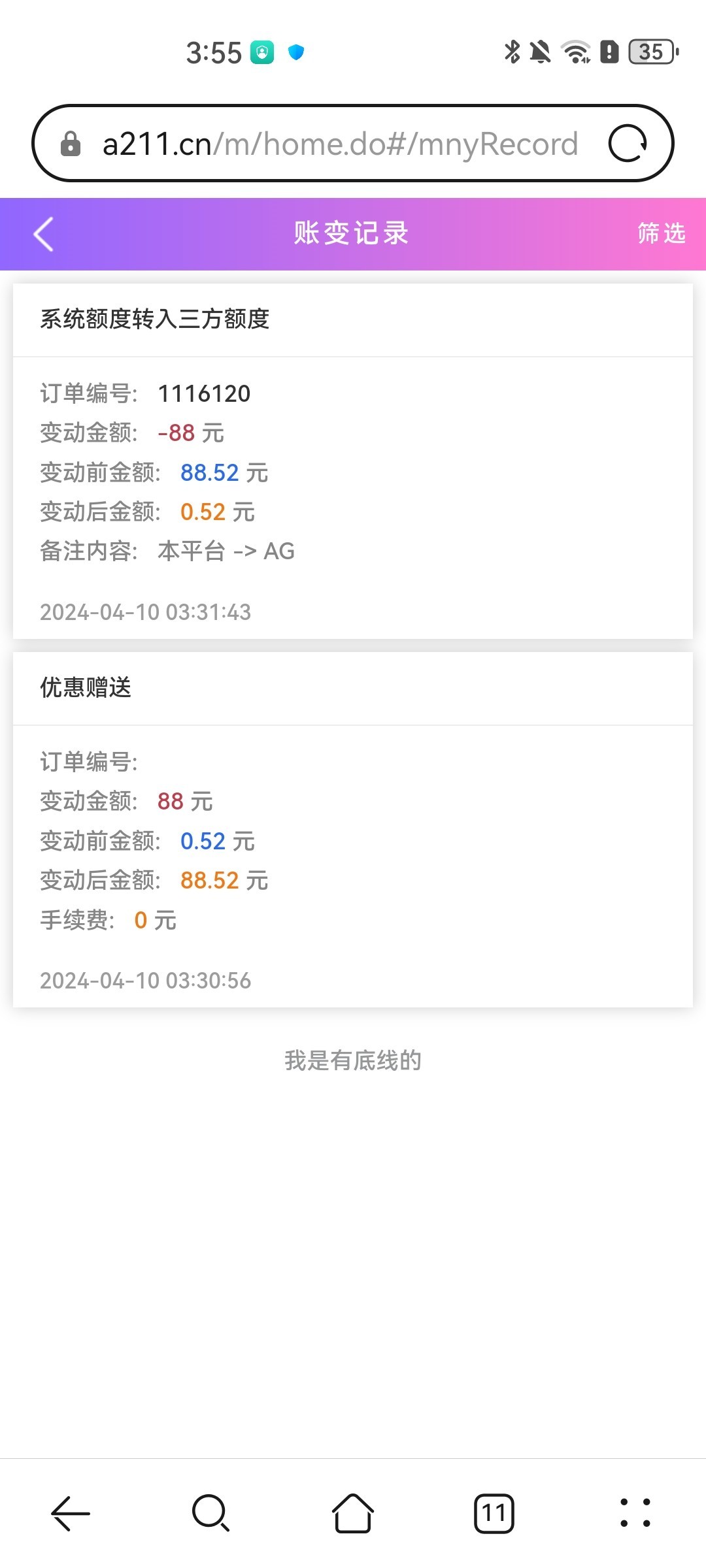This screenshot has width=706, height=1568.
Task: Navigate back using the browser's back arrow
Action: click(71, 1513)
